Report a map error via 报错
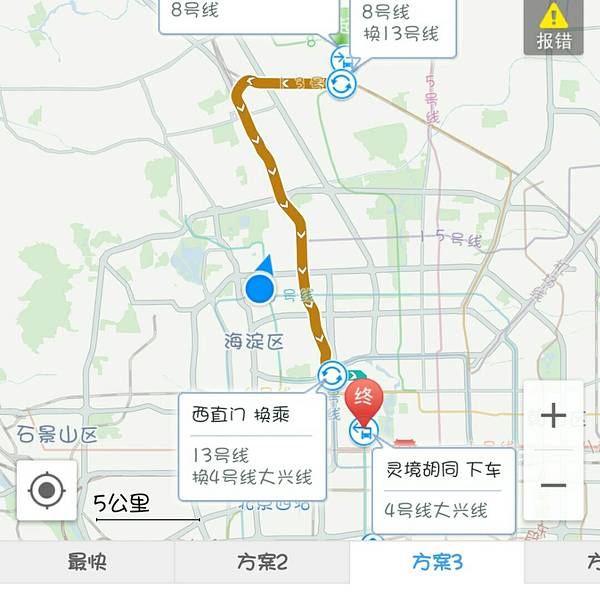600x600 pixels. click(x=554, y=27)
